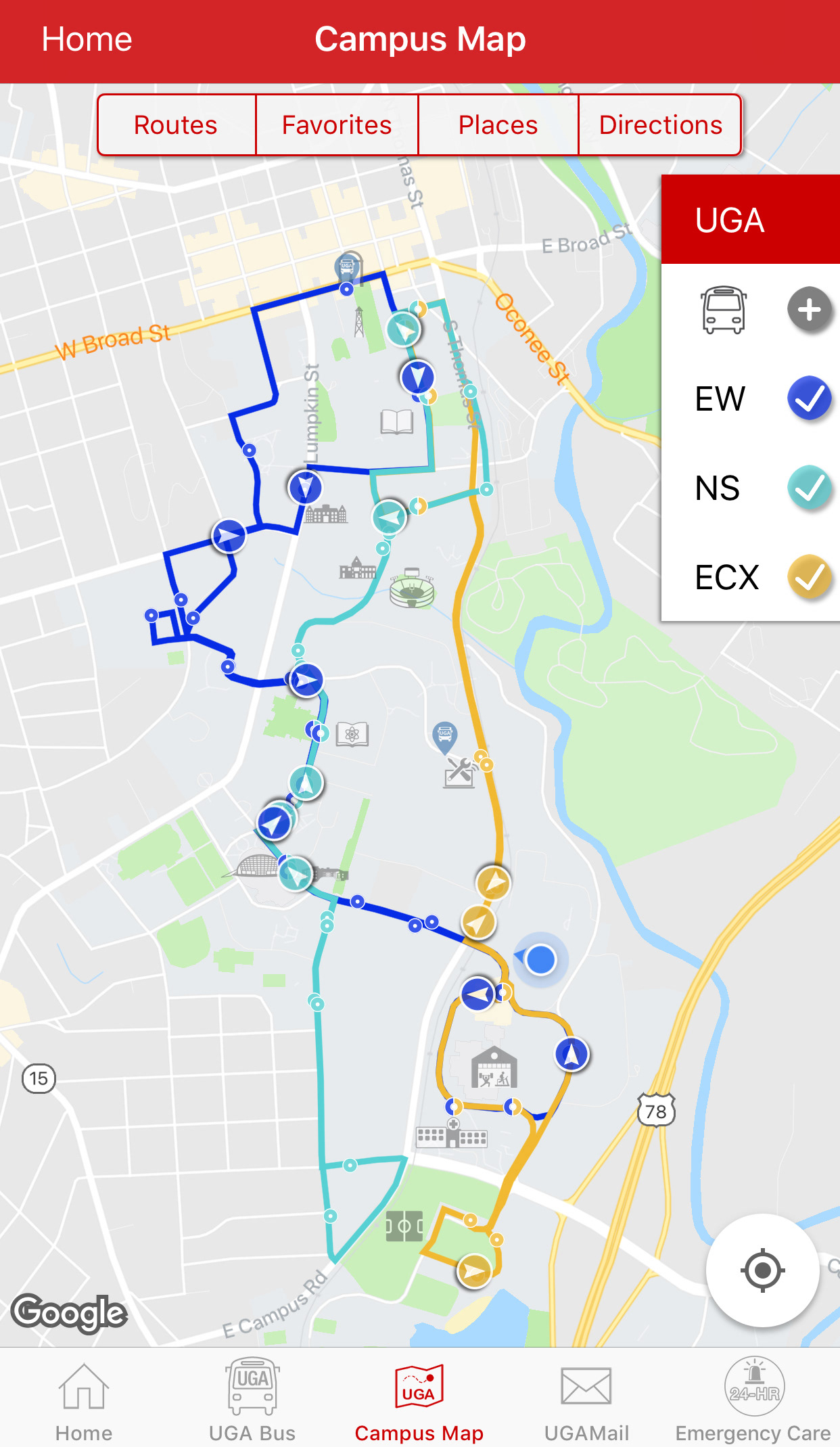Select the Campus Map bottom tab

[419, 1400]
